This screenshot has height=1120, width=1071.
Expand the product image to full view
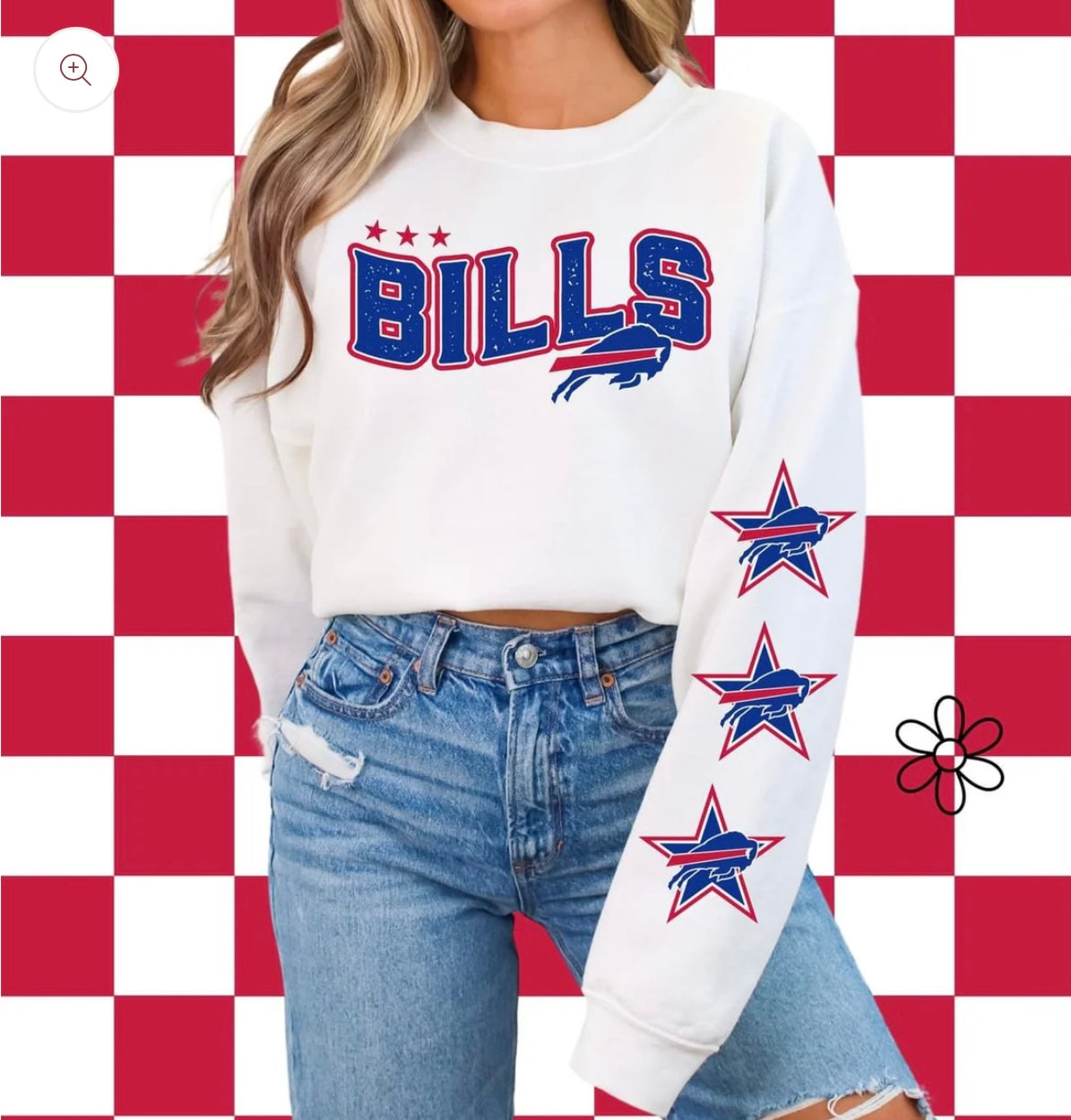pos(75,70)
